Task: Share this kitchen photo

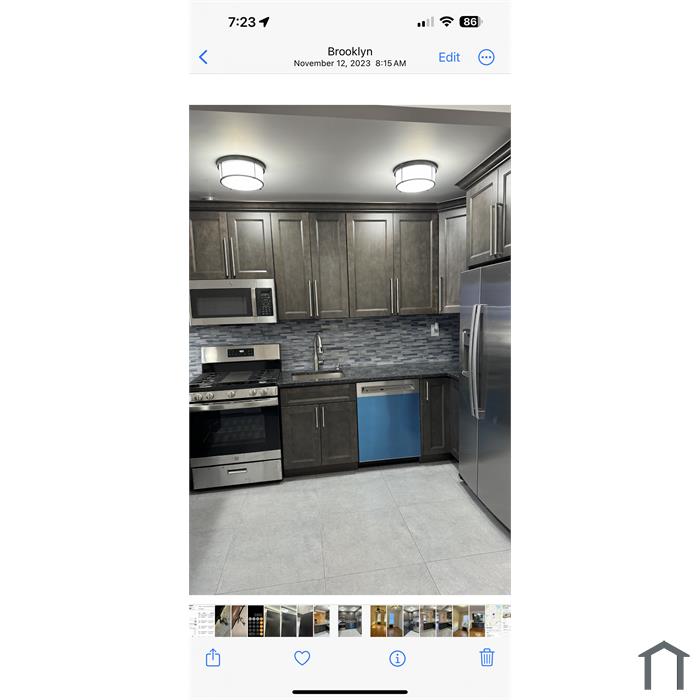Action: (x=213, y=657)
